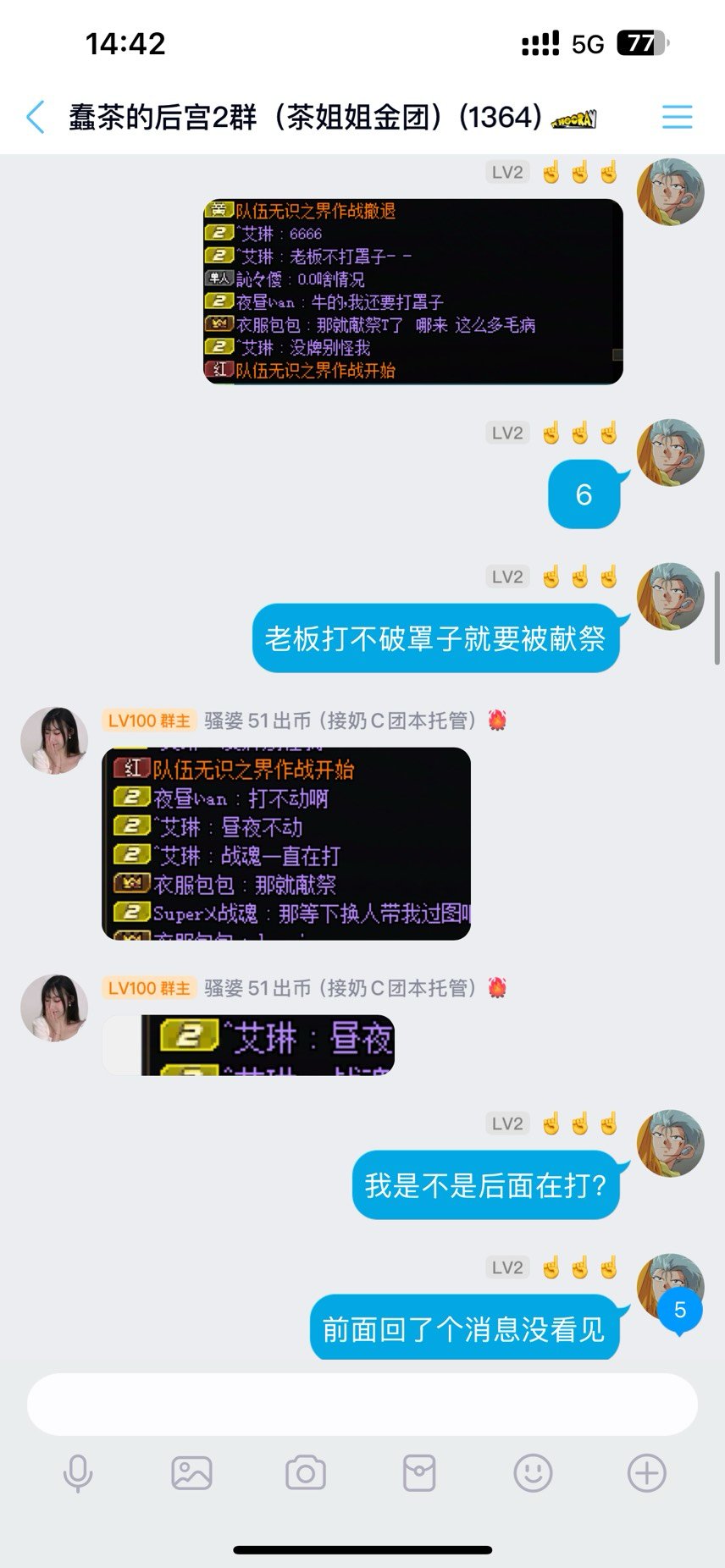Open the photo gallery picker
The height and width of the screenshot is (1568, 725).
(x=192, y=1473)
